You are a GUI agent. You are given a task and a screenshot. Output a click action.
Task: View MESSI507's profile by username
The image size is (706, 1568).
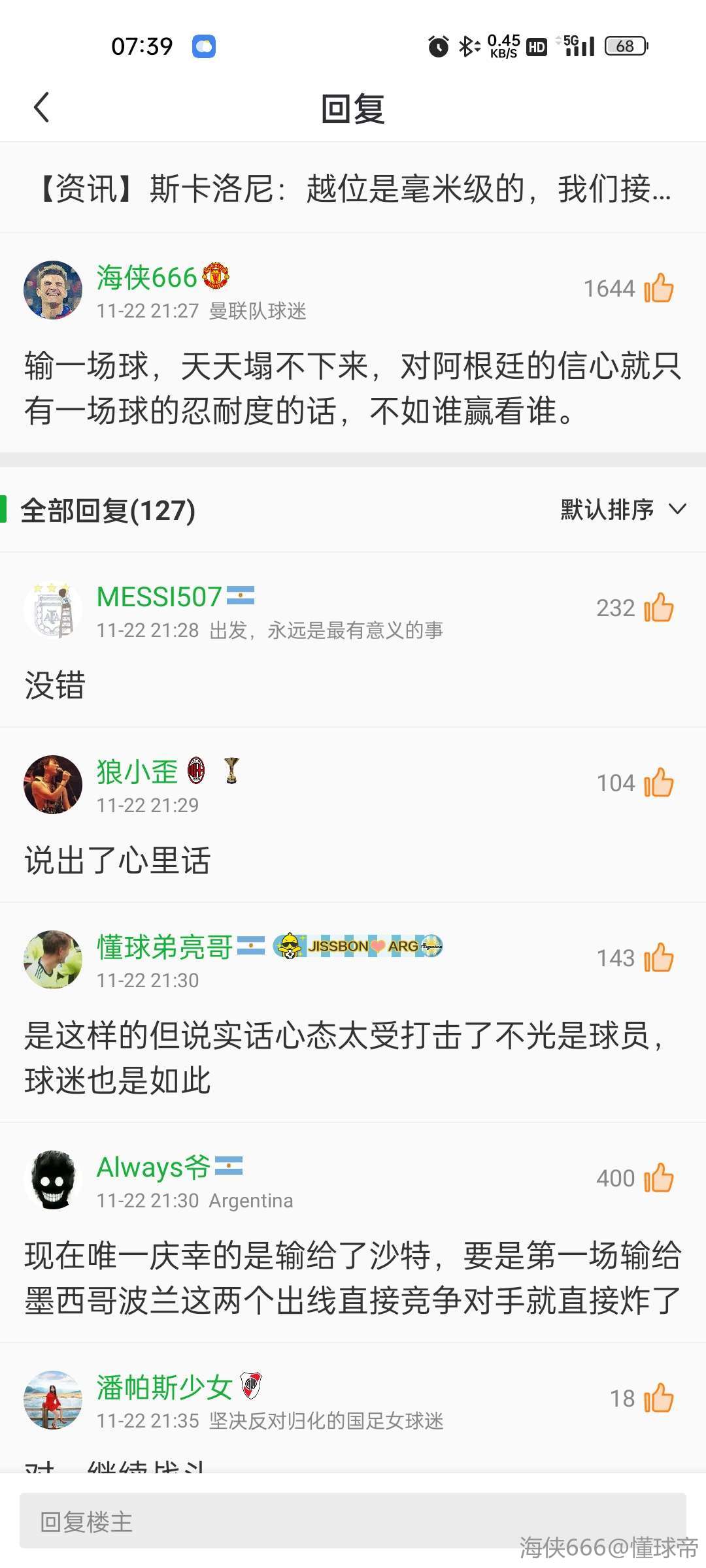pyautogui.click(x=159, y=596)
